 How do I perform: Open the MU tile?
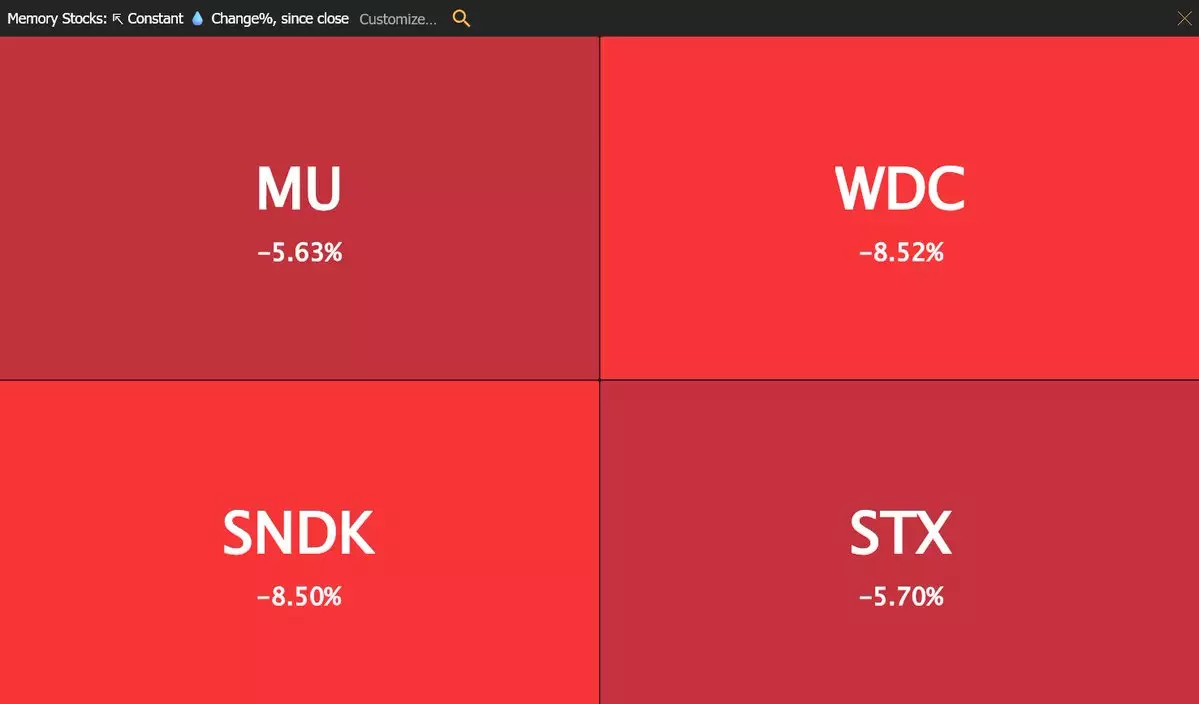pyautogui.click(x=299, y=208)
